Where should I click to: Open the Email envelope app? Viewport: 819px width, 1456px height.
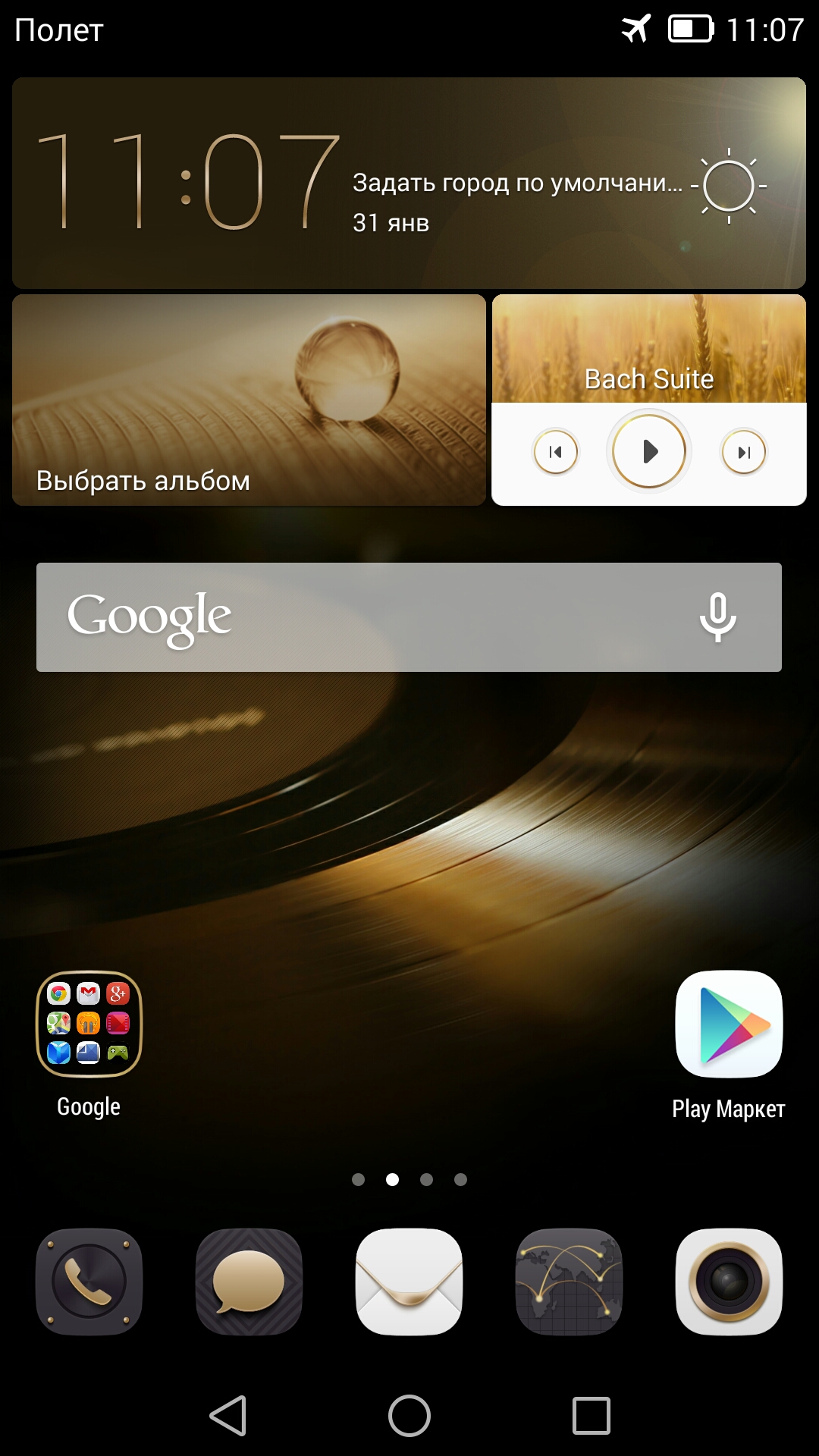[409, 1282]
